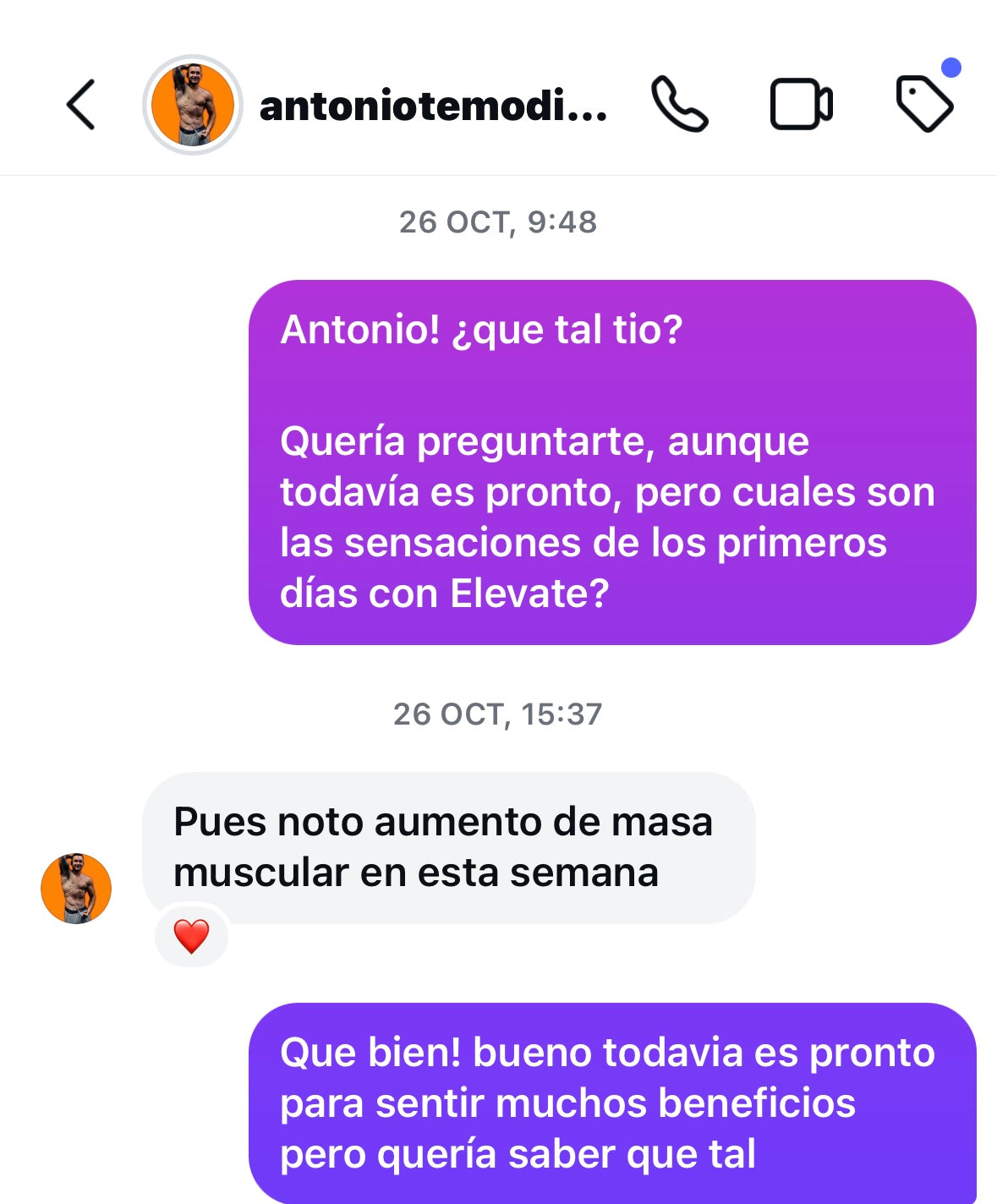View the heart reaction on Antonio's message
Screen dimensions: 997x1204
(x=191, y=936)
